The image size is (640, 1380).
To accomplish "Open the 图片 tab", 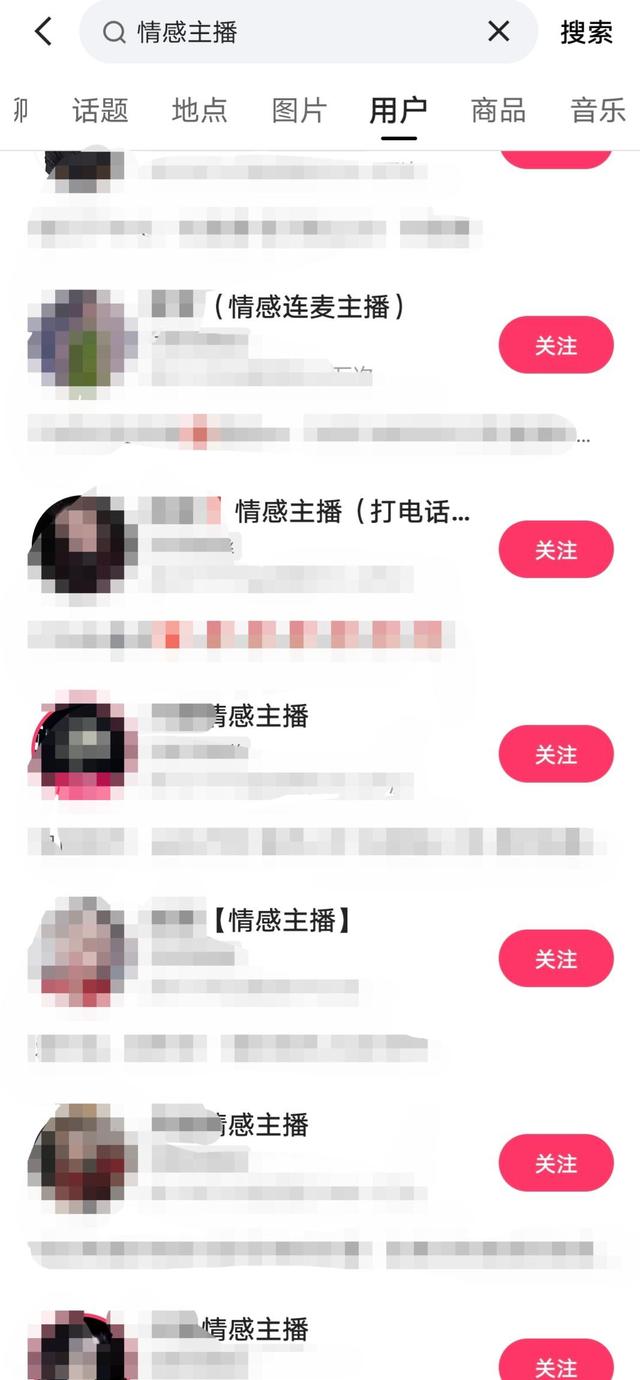I will pyautogui.click(x=299, y=110).
